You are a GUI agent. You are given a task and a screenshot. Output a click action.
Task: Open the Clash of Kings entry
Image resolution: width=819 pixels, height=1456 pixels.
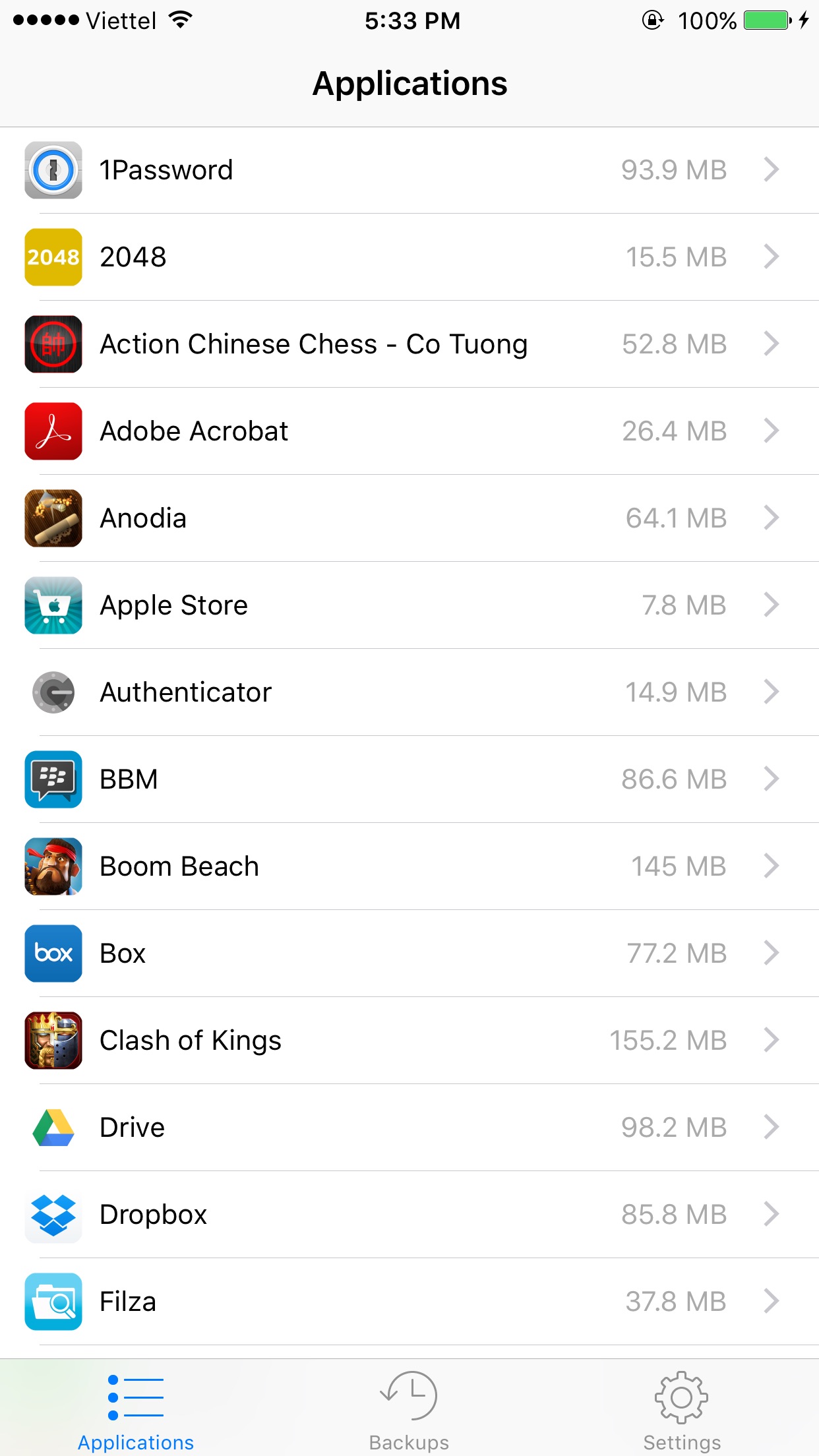click(x=409, y=1041)
